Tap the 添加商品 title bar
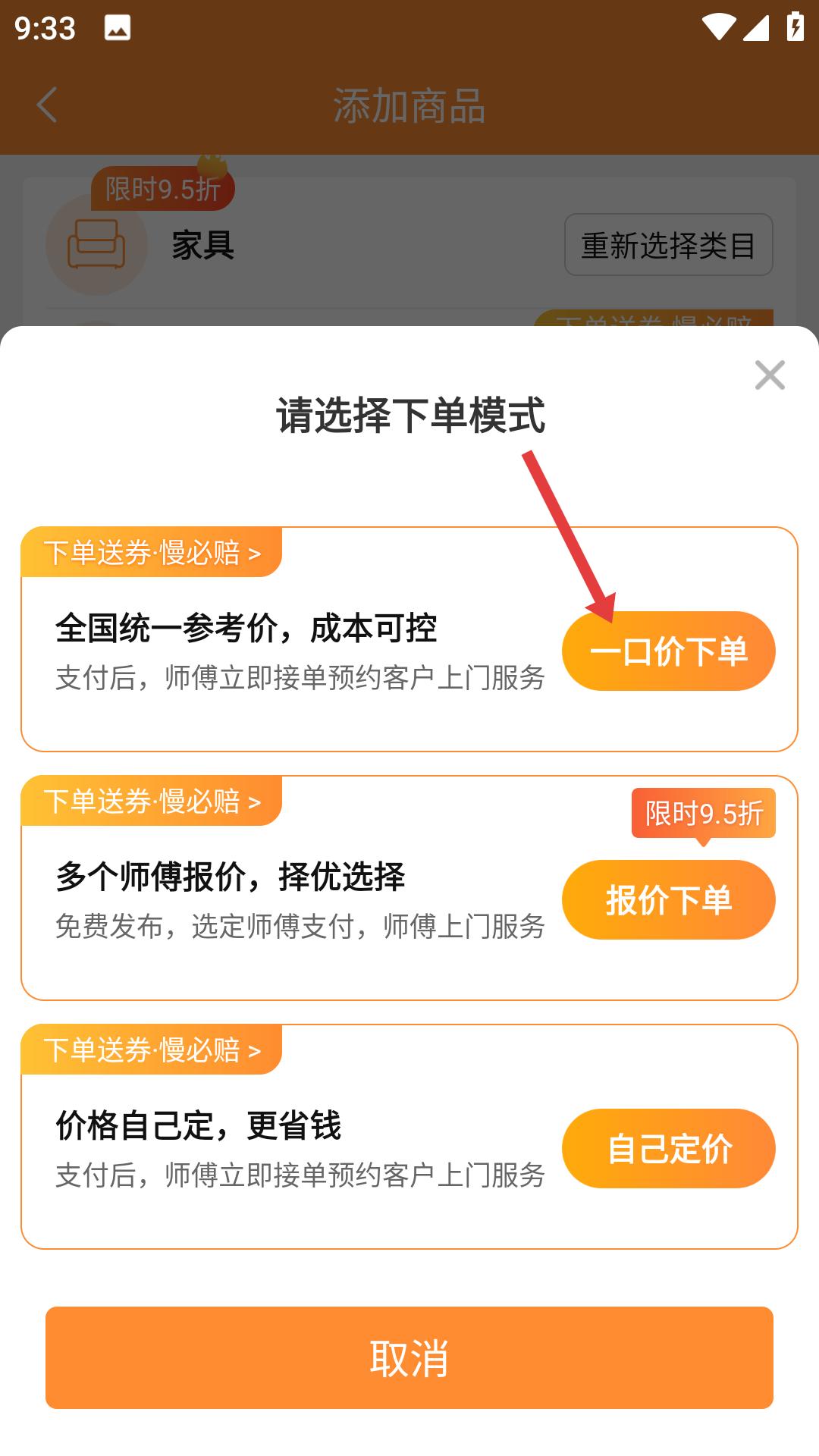The image size is (819, 1456). pyautogui.click(x=409, y=105)
